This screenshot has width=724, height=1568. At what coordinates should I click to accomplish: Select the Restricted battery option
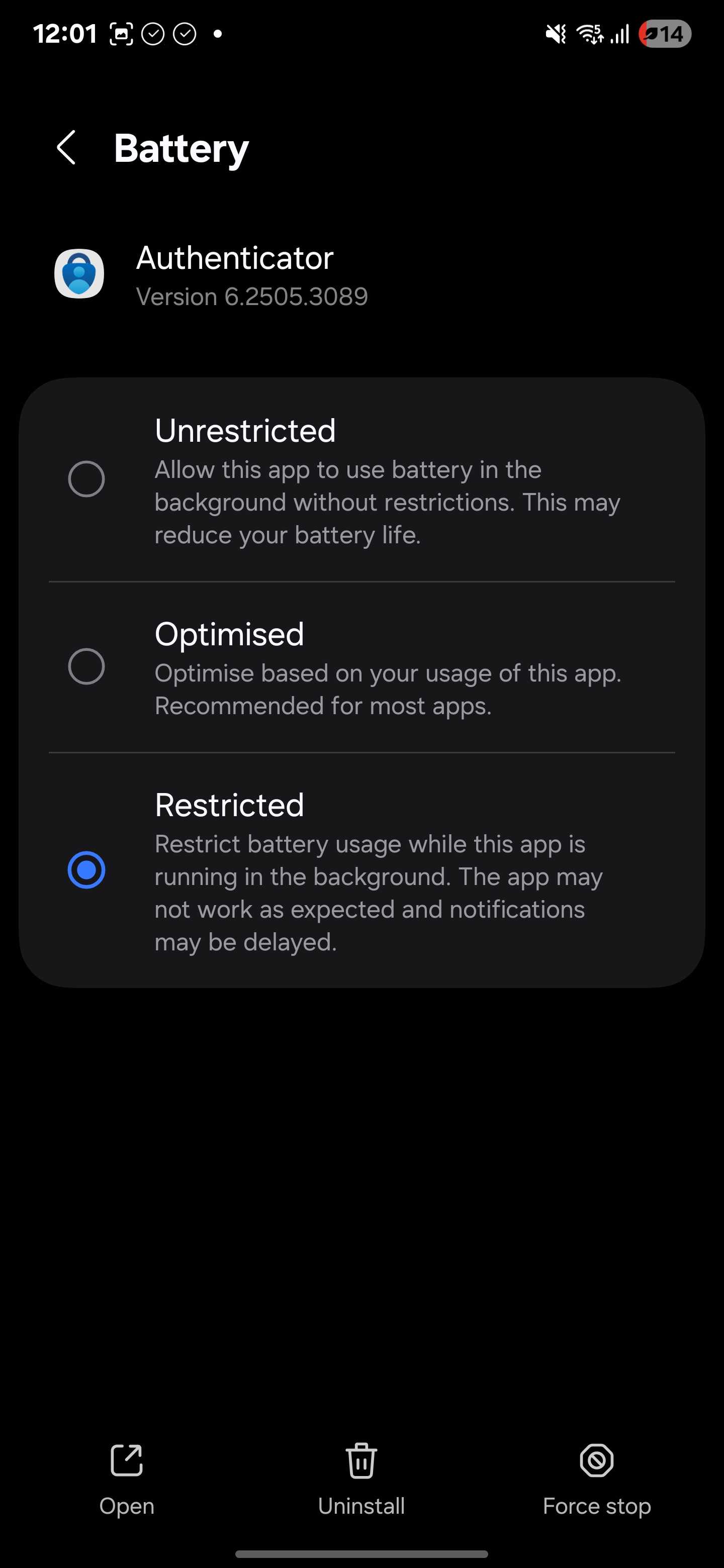click(86, 869)
